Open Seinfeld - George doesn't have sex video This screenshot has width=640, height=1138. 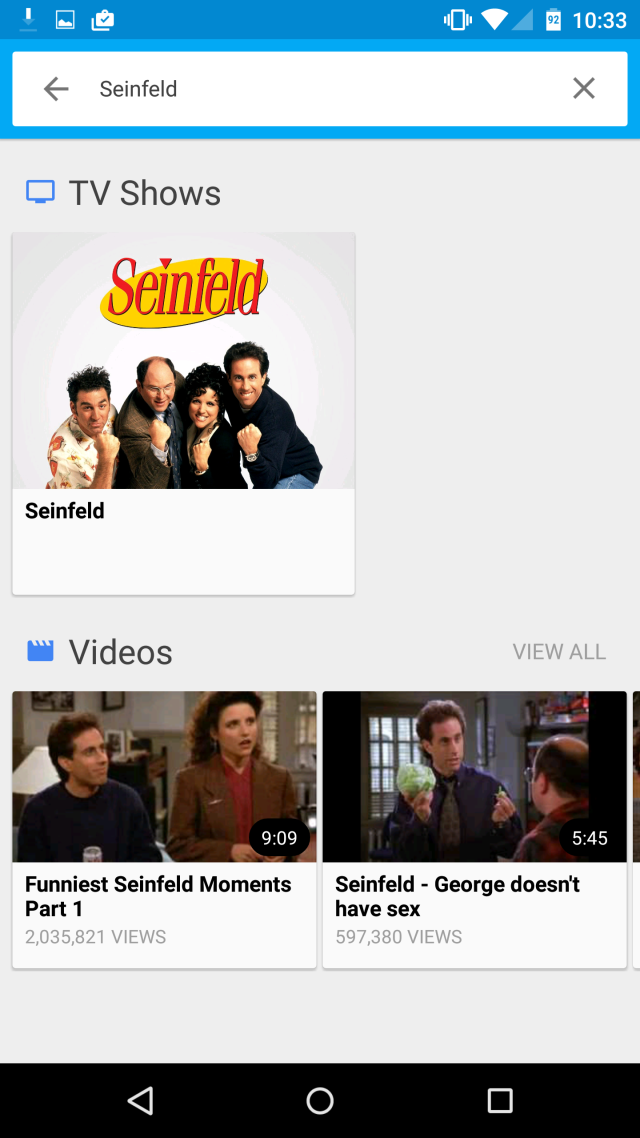pyautogui.click(x=474, y=828)
